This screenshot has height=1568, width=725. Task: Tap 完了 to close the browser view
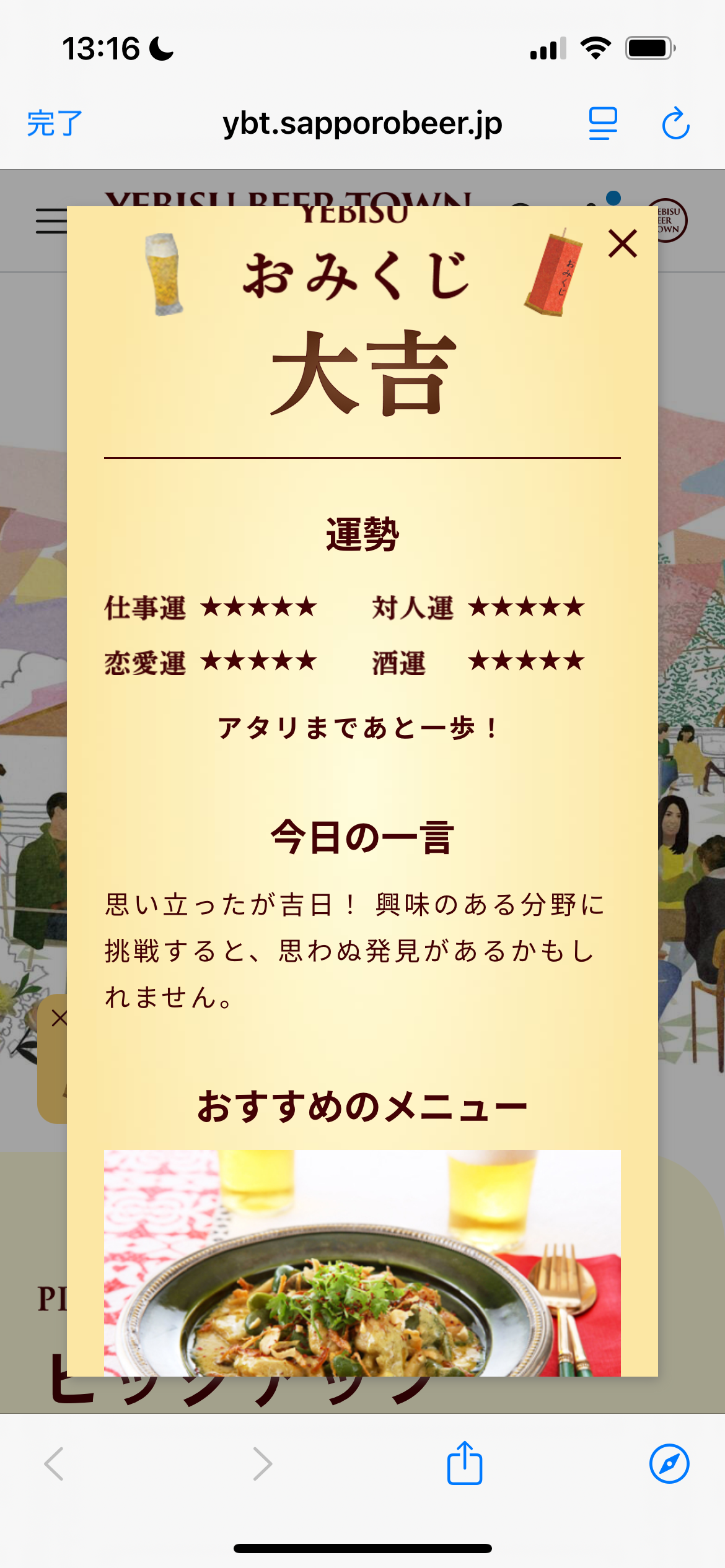[55, 123]
